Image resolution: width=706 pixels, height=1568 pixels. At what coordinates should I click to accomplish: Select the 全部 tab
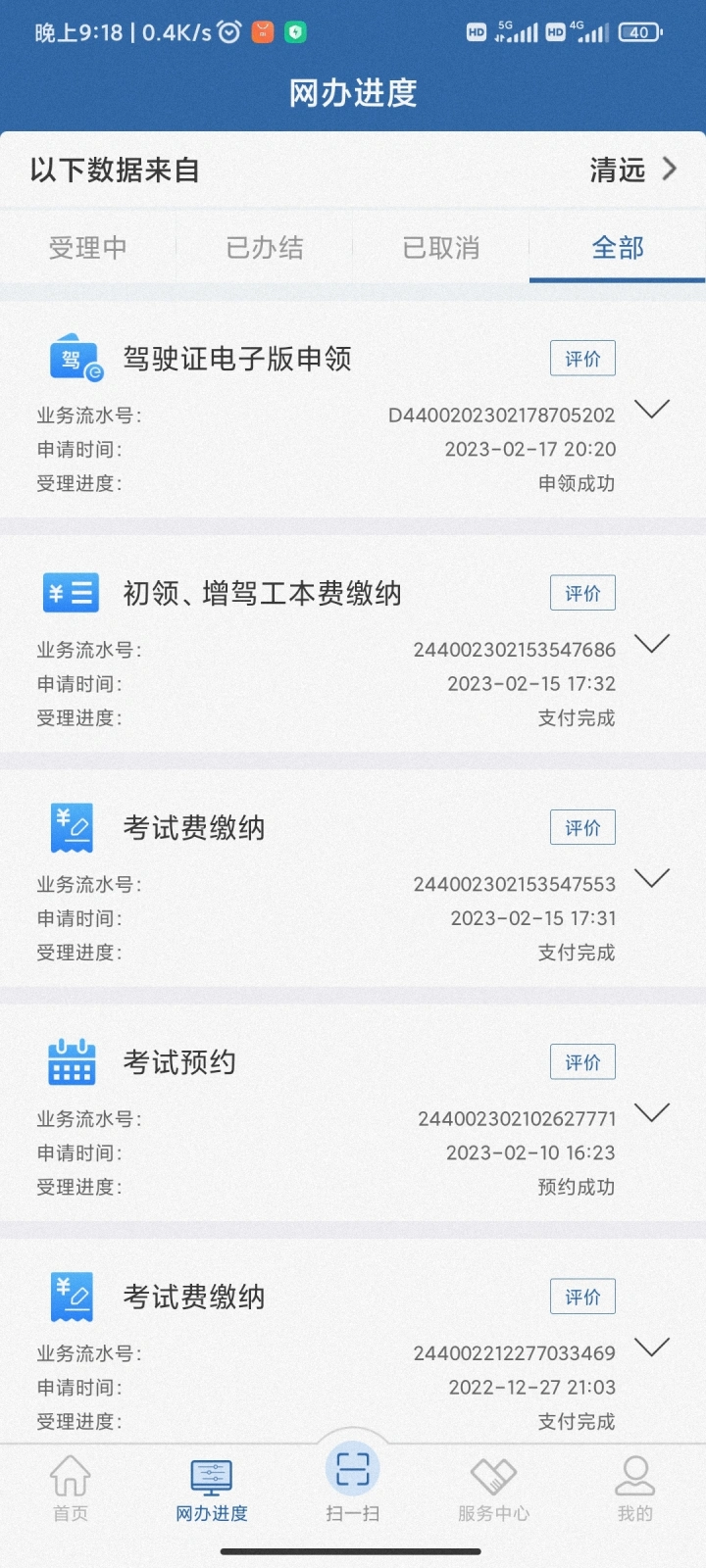(x=618, y=248)
